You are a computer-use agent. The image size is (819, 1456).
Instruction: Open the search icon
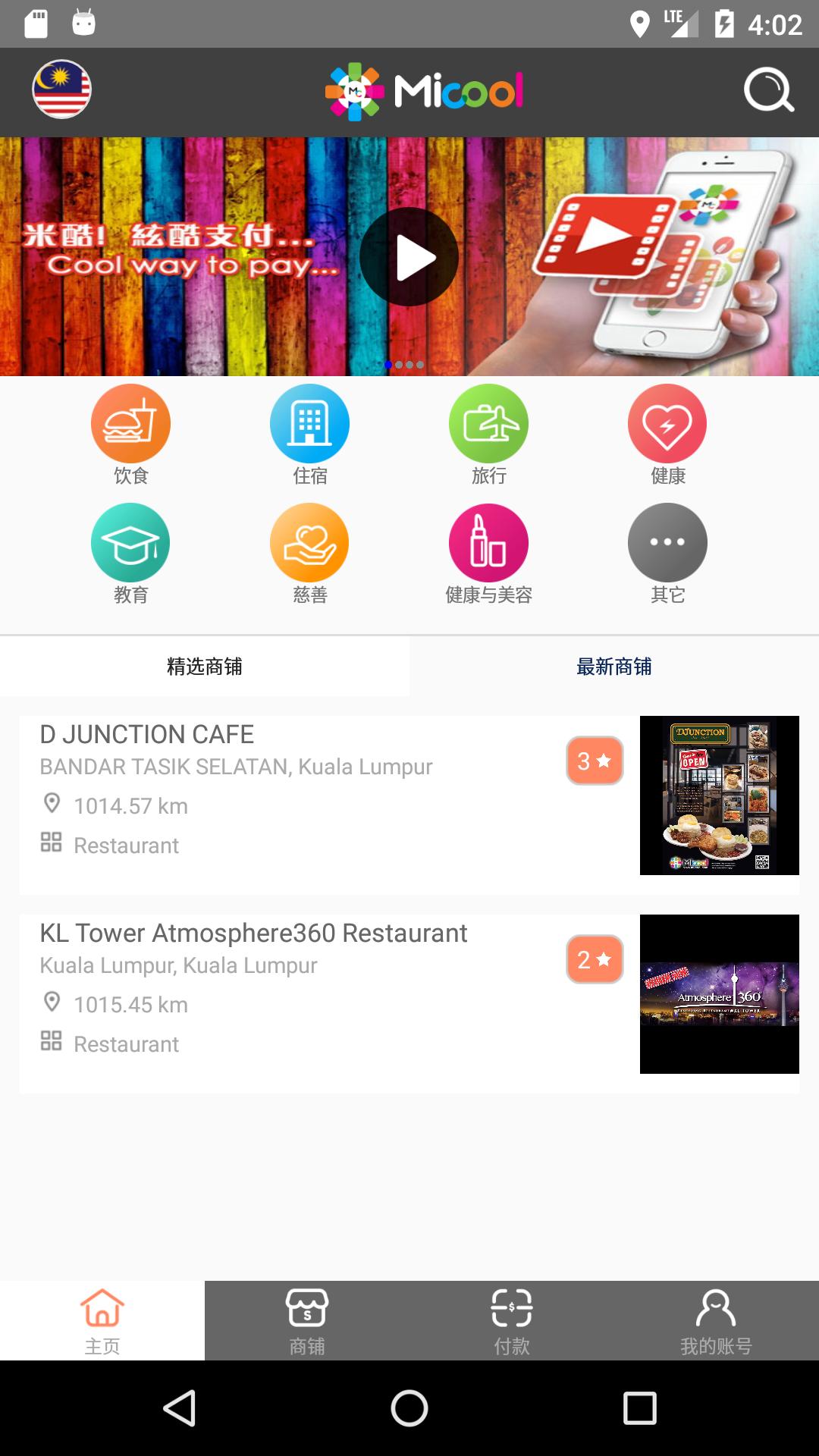tap(768, 90)
